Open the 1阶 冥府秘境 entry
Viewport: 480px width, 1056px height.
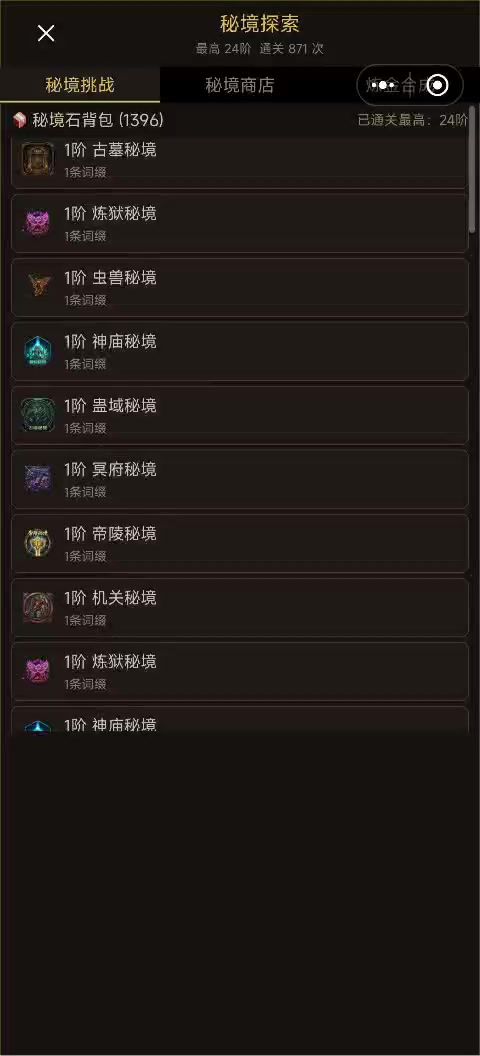(x=240, y=480)
